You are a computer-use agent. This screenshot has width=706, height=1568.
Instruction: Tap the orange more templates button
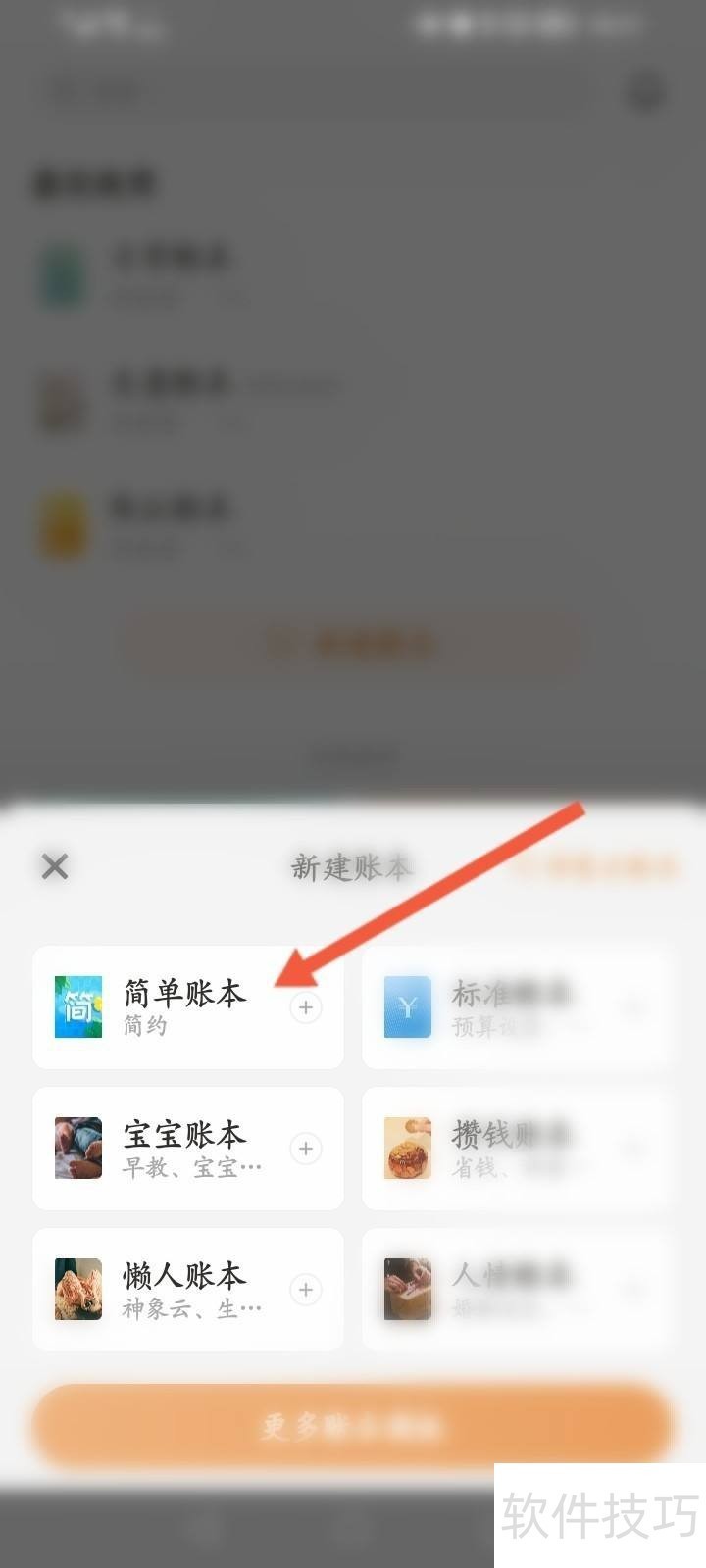(352, 1426)
